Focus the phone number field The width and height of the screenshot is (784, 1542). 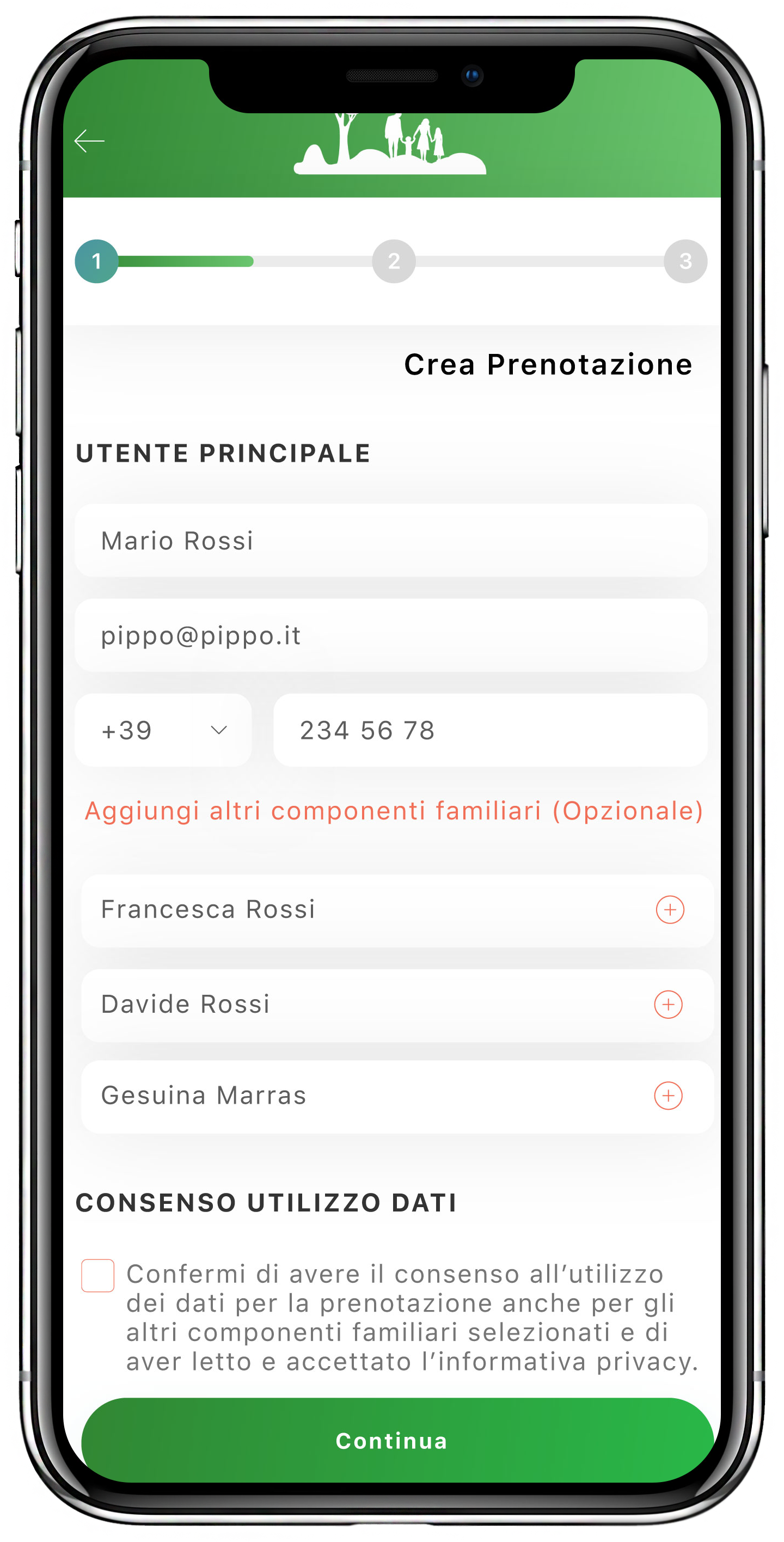(x=489, y=730)
